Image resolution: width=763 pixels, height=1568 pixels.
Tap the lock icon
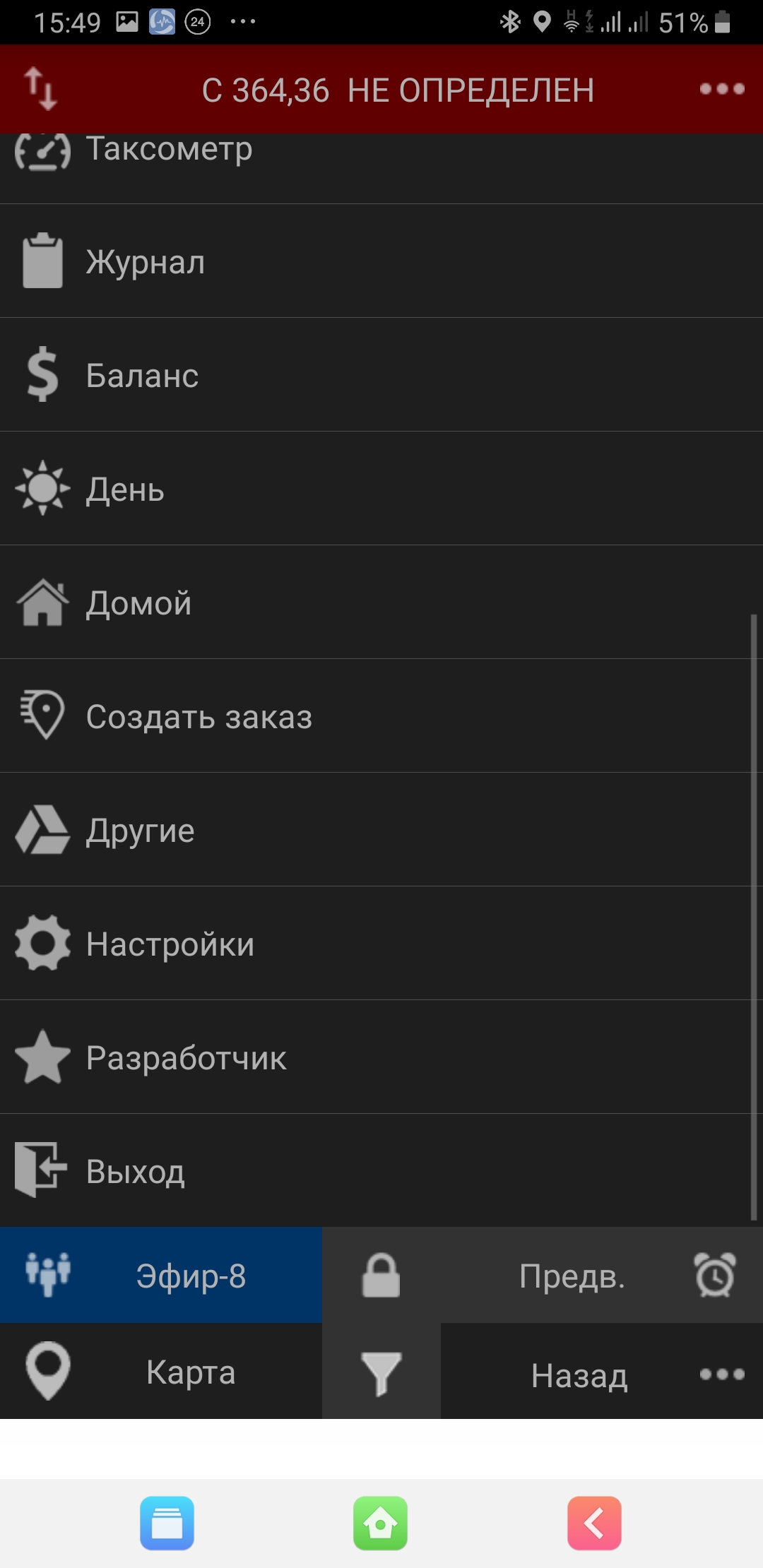coord(381,1276)
